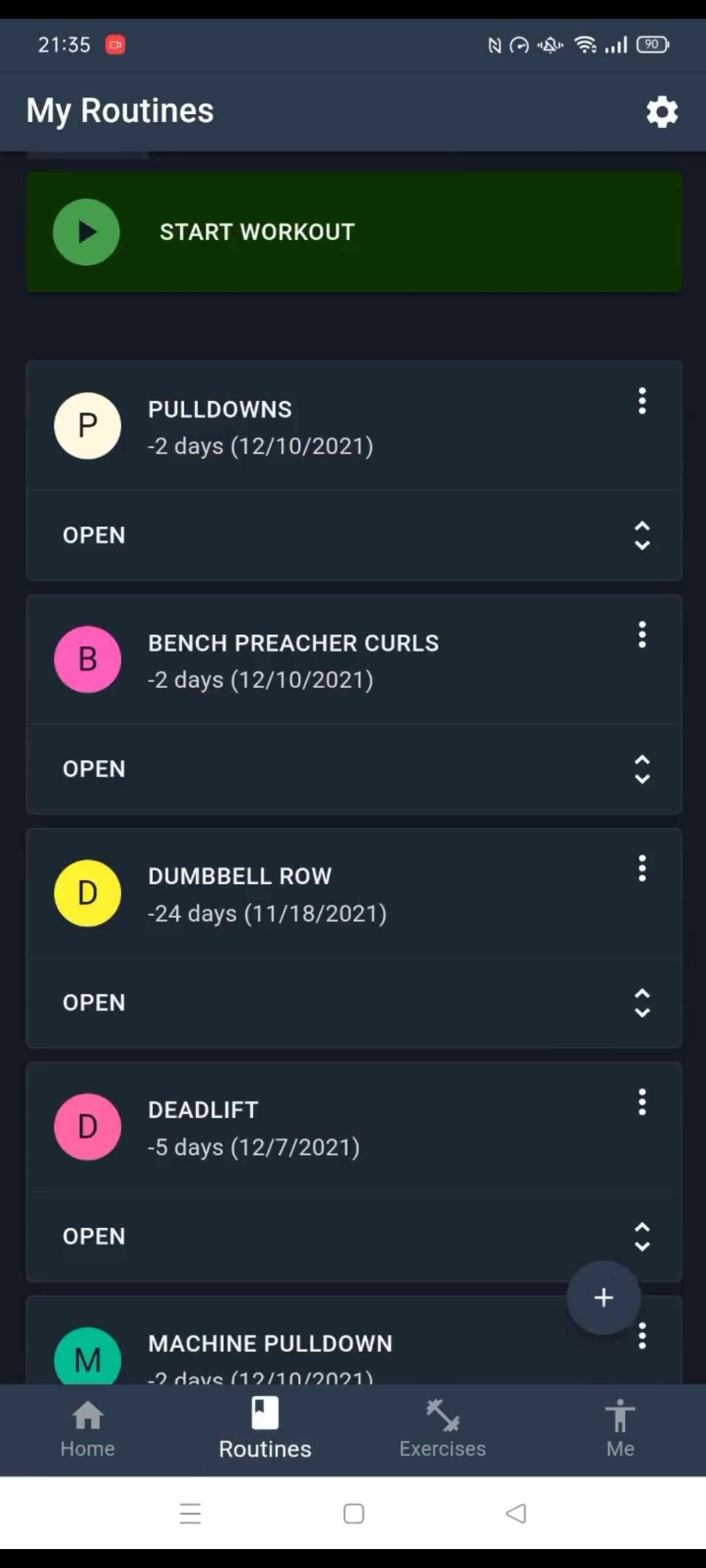Open the Deadlift routine

click(x=94, y=1237)
